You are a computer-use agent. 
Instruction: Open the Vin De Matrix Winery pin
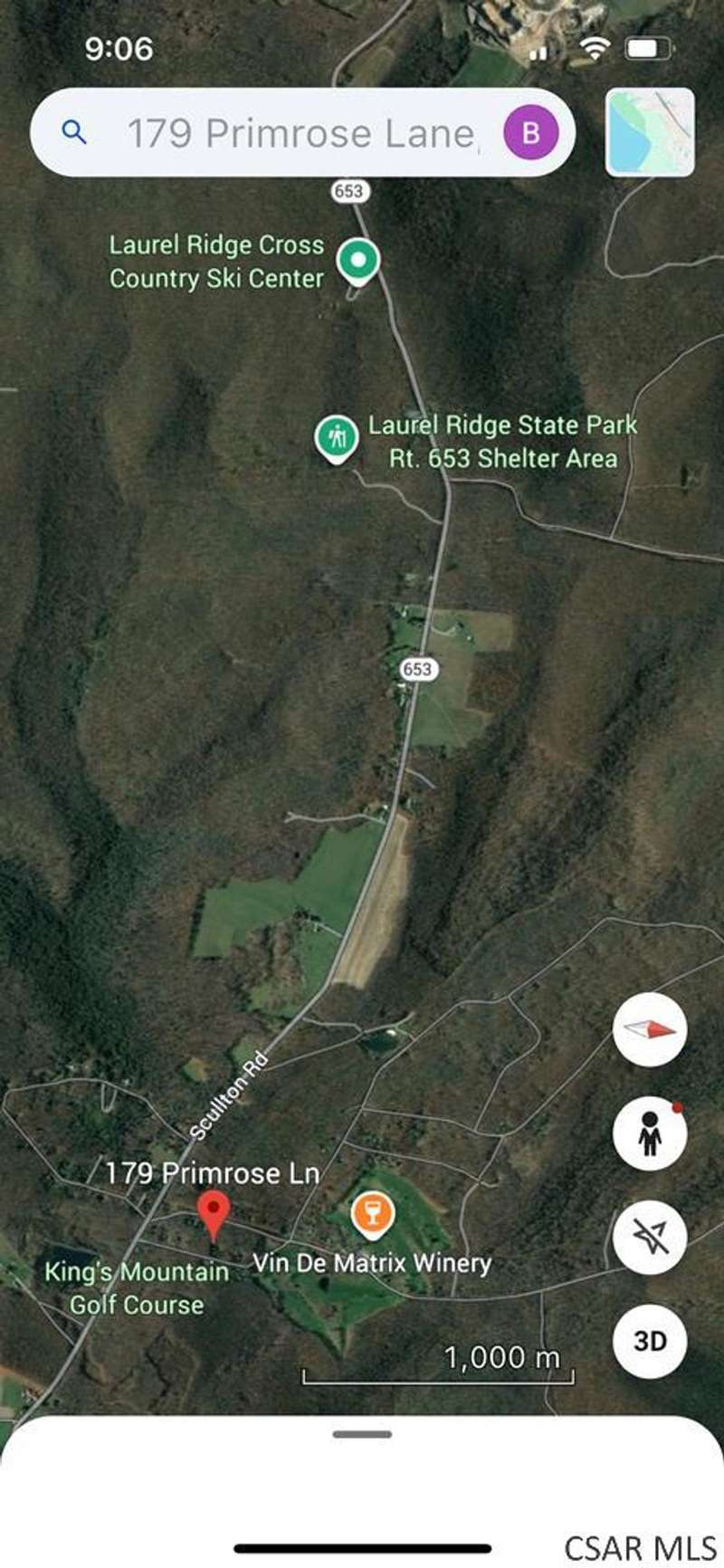(372, 1213)
